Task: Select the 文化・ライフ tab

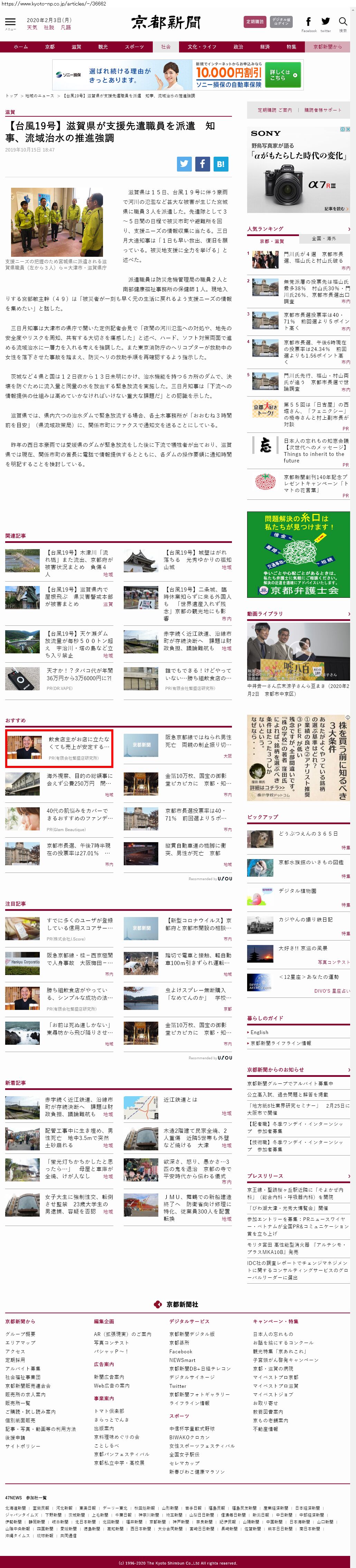Action: coord(202,47)
